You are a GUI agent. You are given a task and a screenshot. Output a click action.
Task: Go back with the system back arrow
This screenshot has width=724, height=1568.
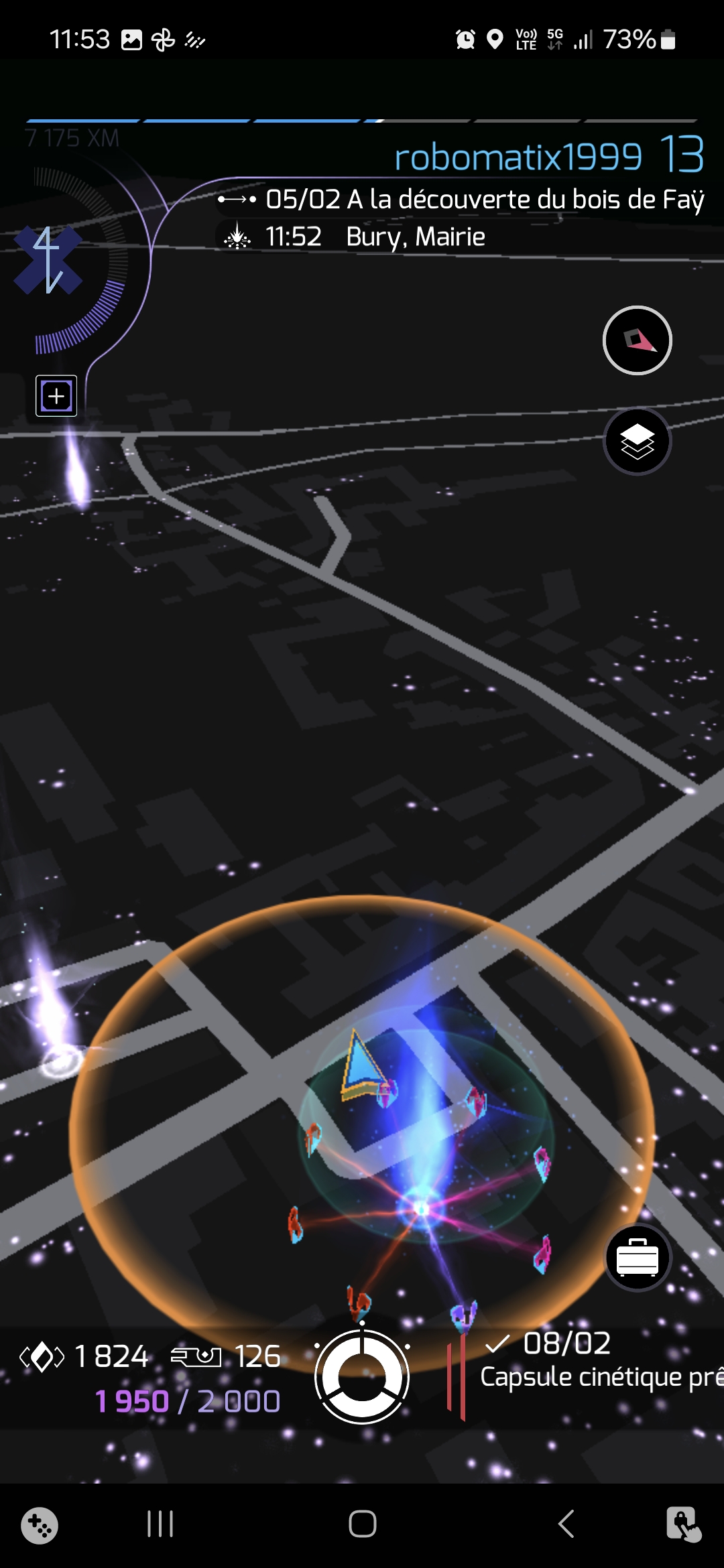[x=566, y=1524]
